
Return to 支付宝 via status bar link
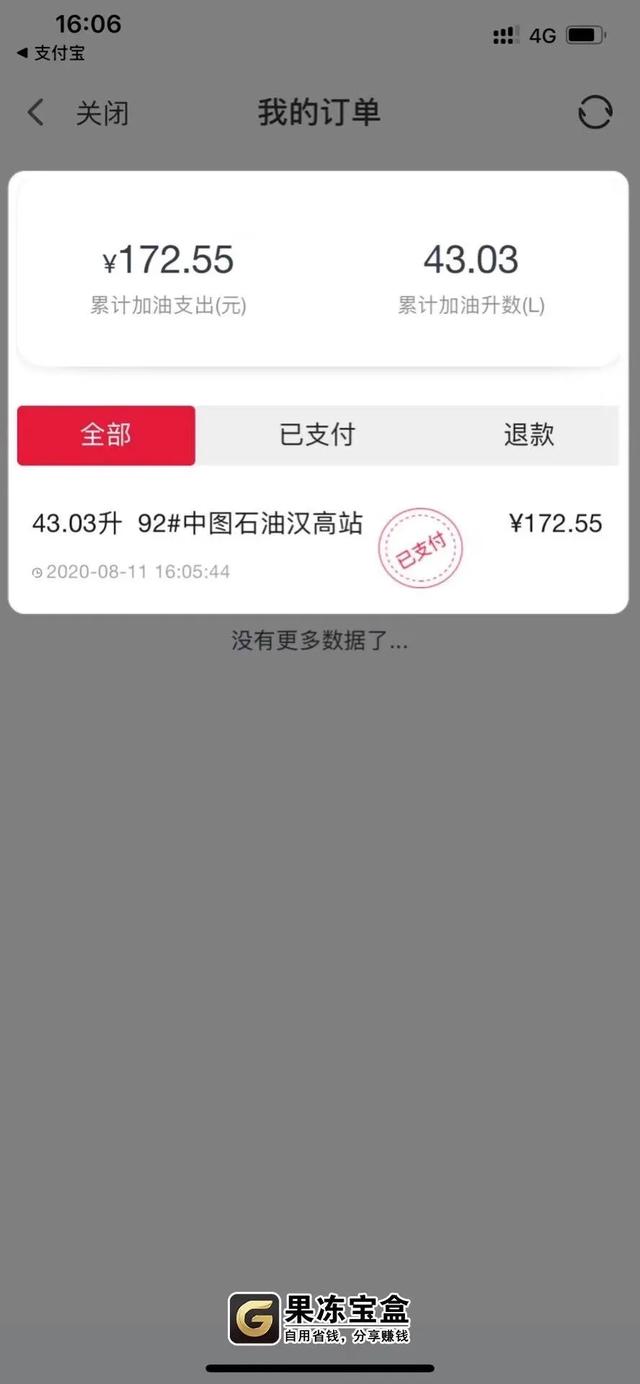coord(50,53)
